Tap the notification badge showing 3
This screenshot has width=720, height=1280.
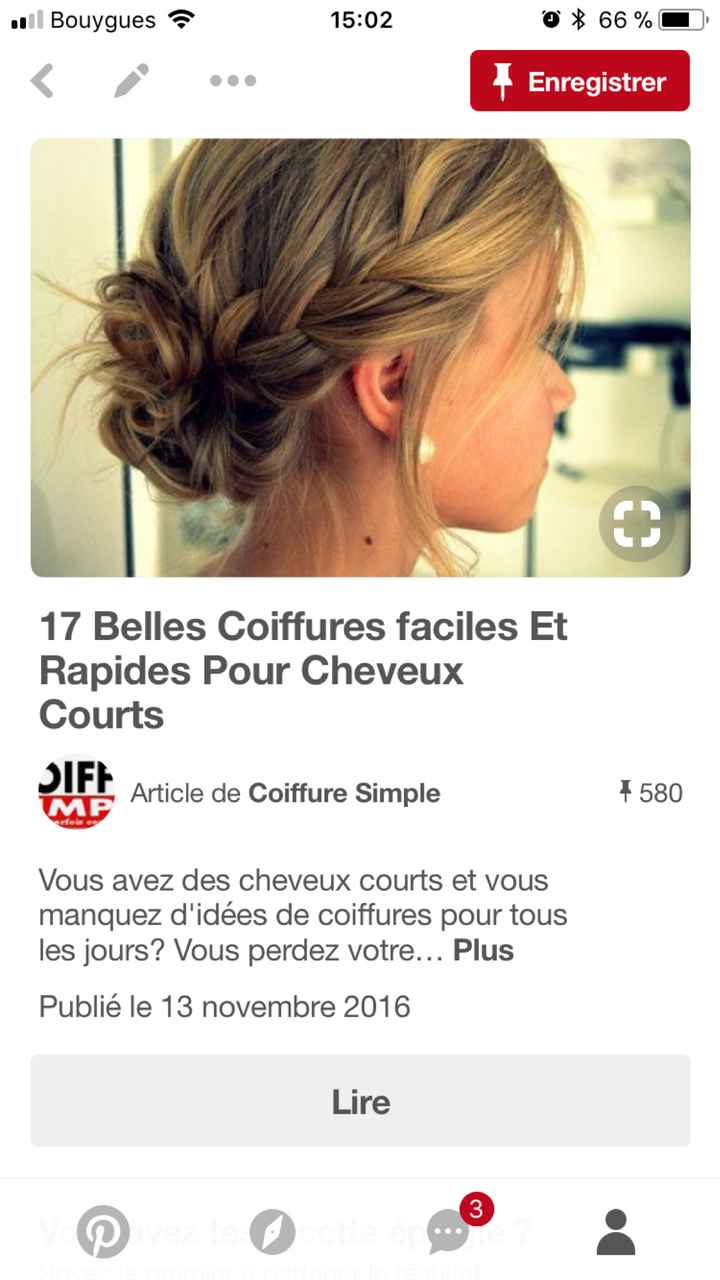click(477, 1208)
